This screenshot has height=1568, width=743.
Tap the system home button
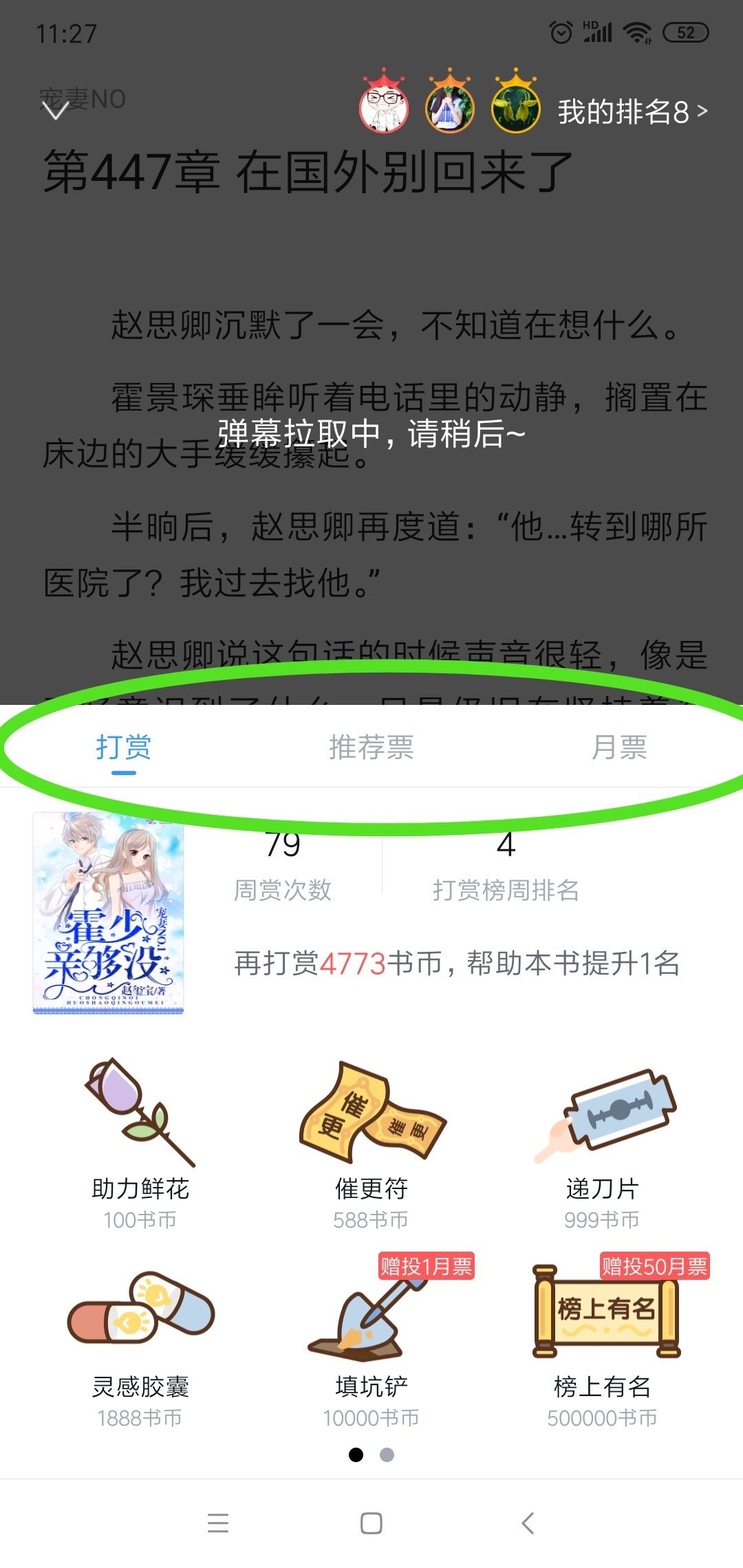pos(371,1523)
